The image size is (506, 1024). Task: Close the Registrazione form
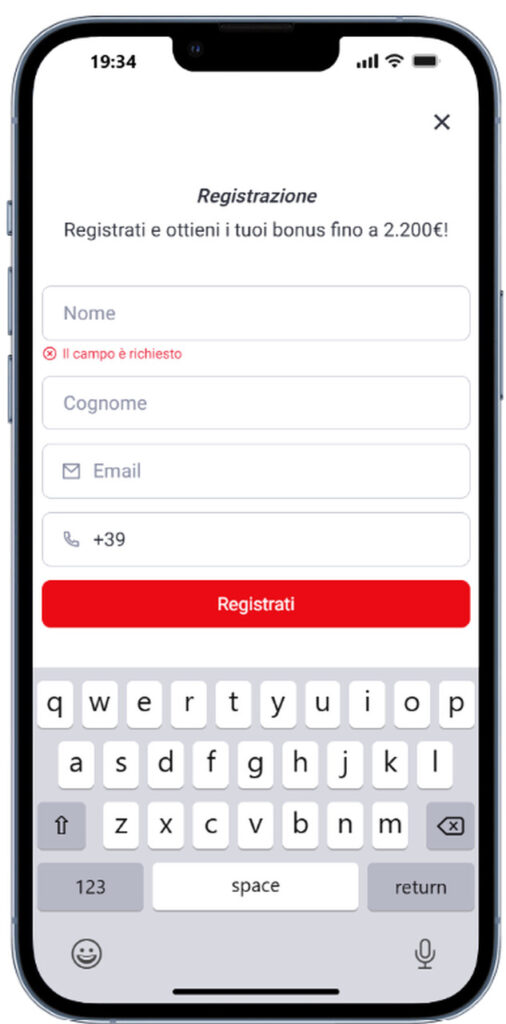tap(442, 122)
